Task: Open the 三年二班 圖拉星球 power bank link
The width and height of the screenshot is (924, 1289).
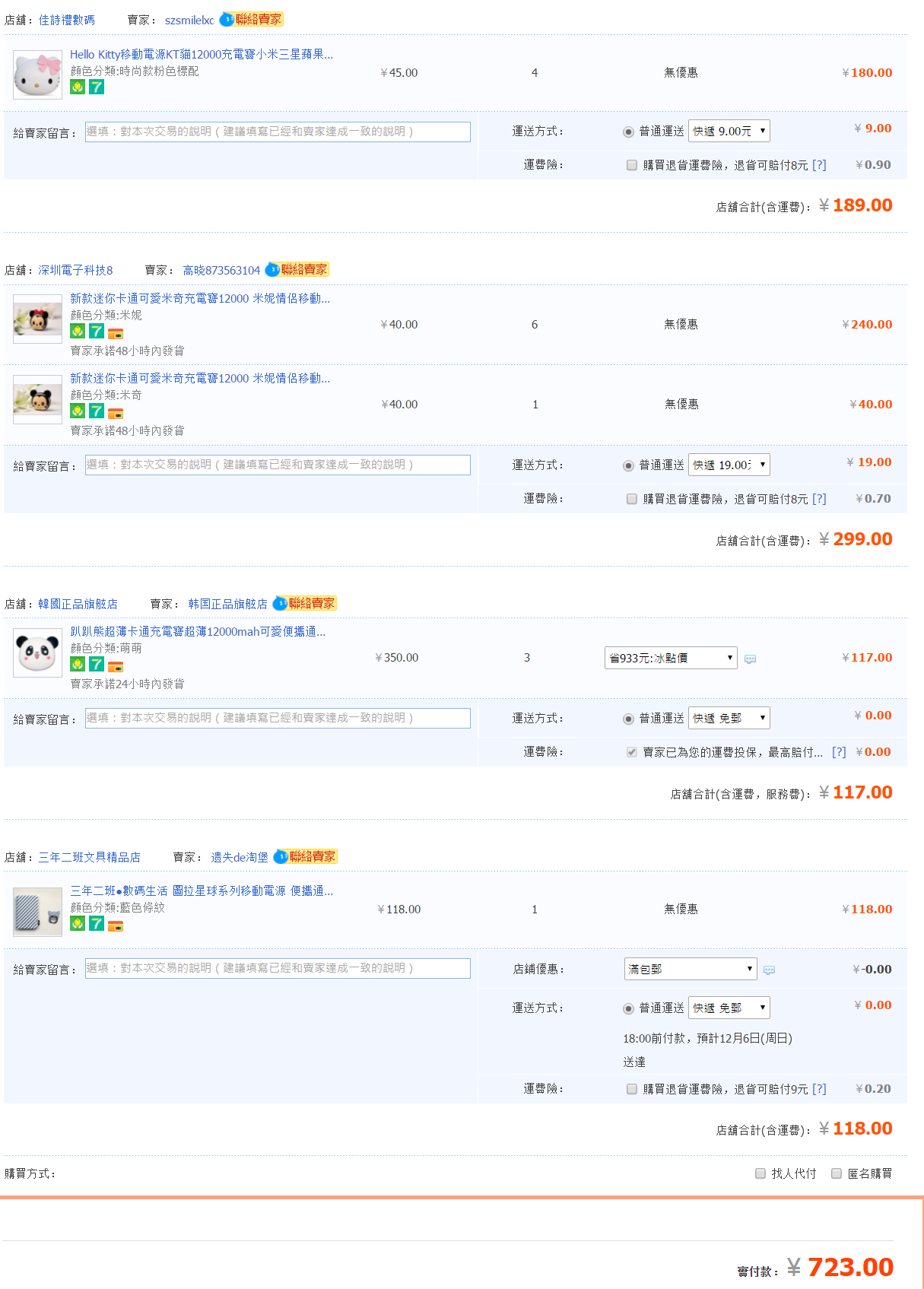Action: 202,891
